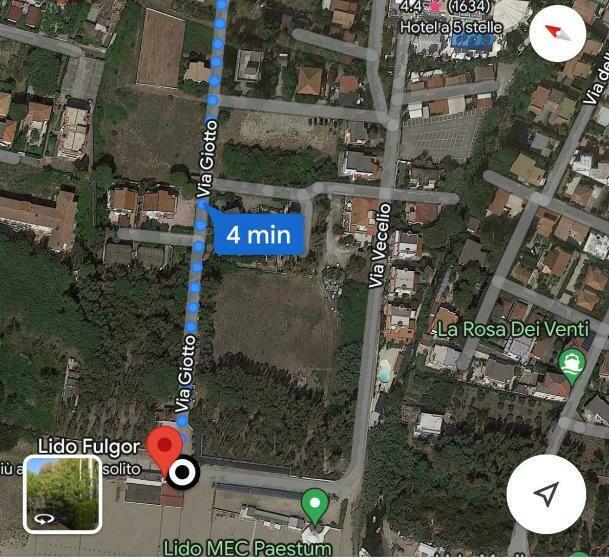The image size is (609, 560).
Task: Open the La Rosa Dei Venti place marker
Action: [x=573, y=362]
